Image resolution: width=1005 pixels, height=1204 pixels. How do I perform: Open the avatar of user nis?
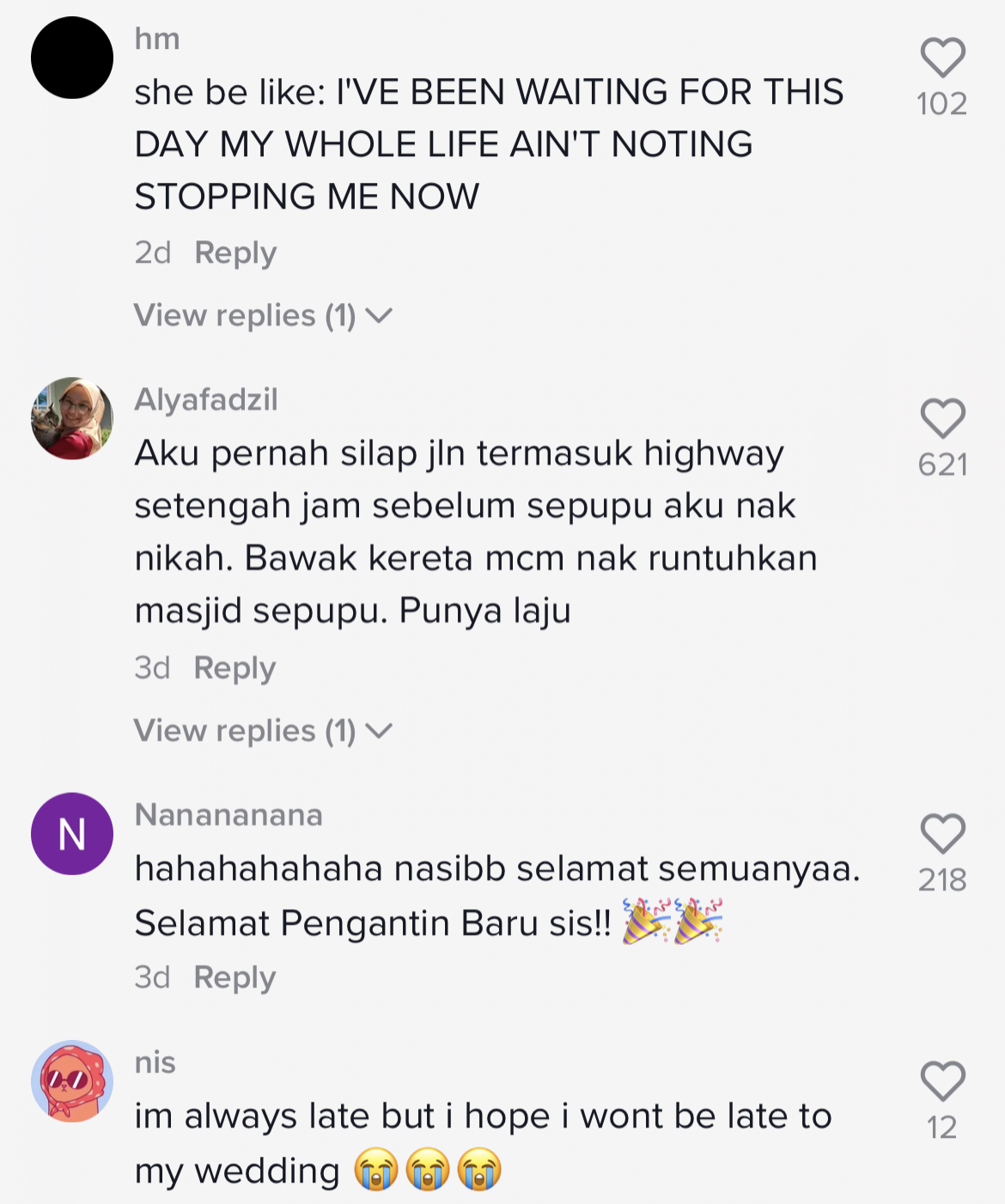[72, 1081]
